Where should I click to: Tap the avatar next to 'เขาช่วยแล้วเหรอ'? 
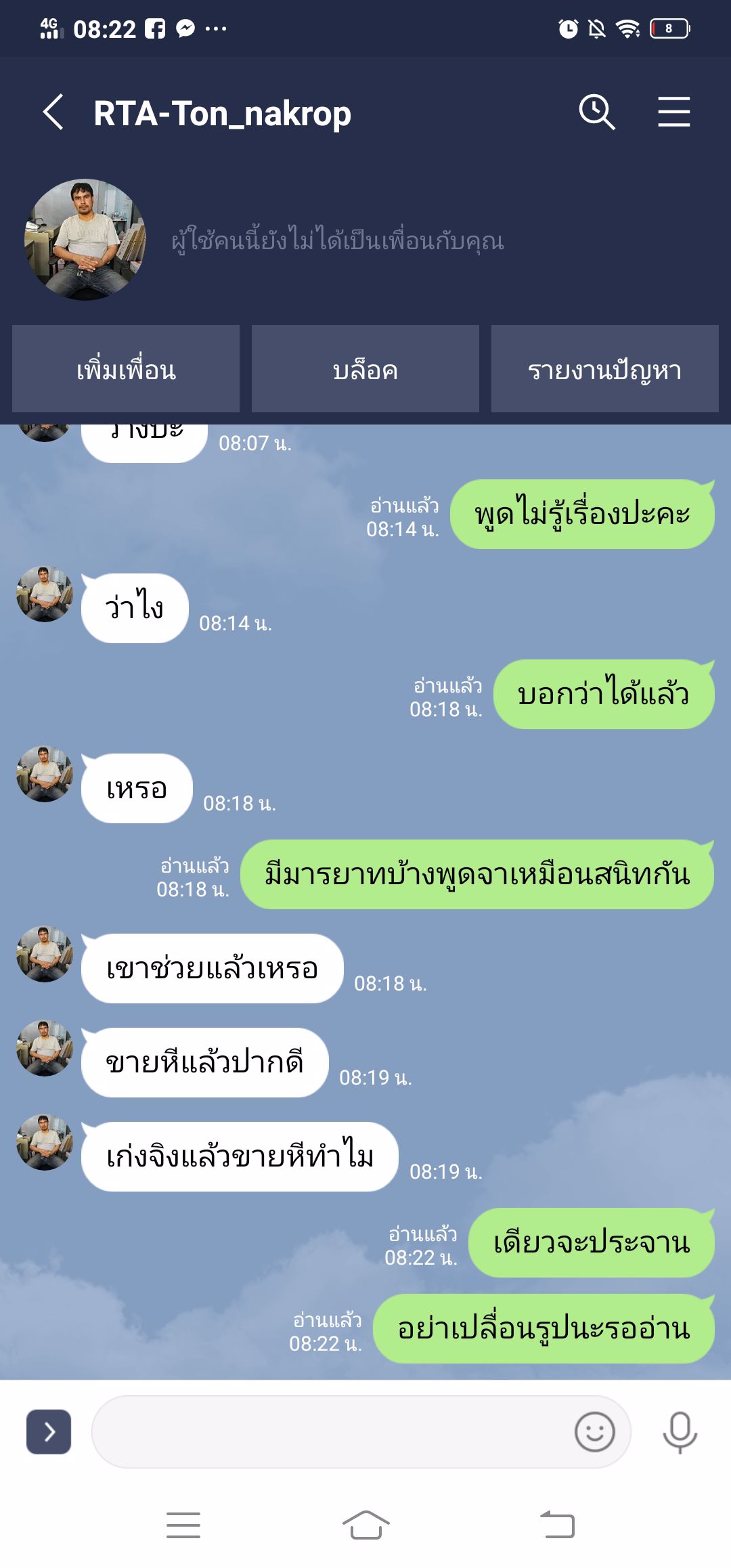pos(44,955)
